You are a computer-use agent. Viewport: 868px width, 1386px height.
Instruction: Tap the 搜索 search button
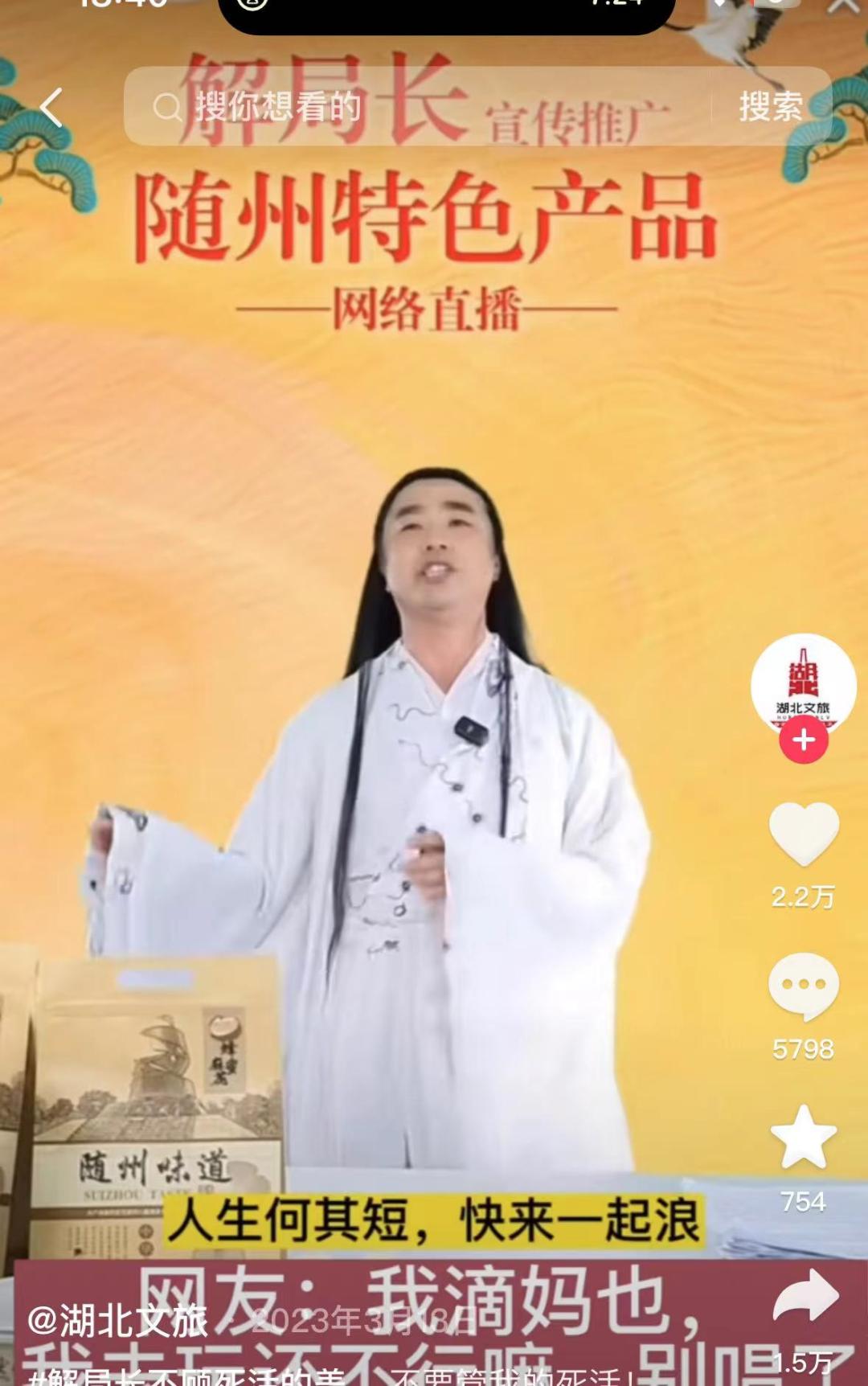click(770, 107)
